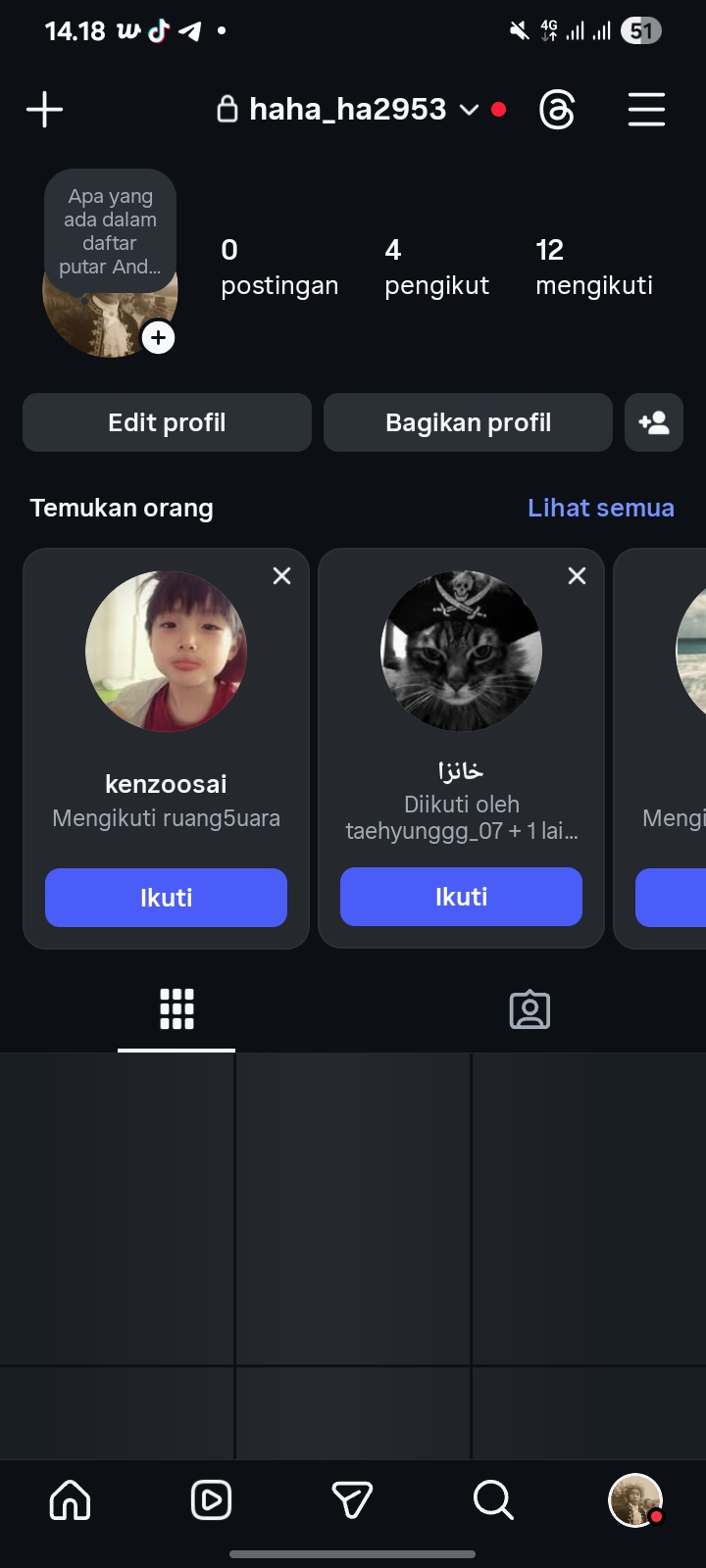Screen dimensions: 706x1568
Task: View the 12 mengikuti list
Action: tap(593, 267)
